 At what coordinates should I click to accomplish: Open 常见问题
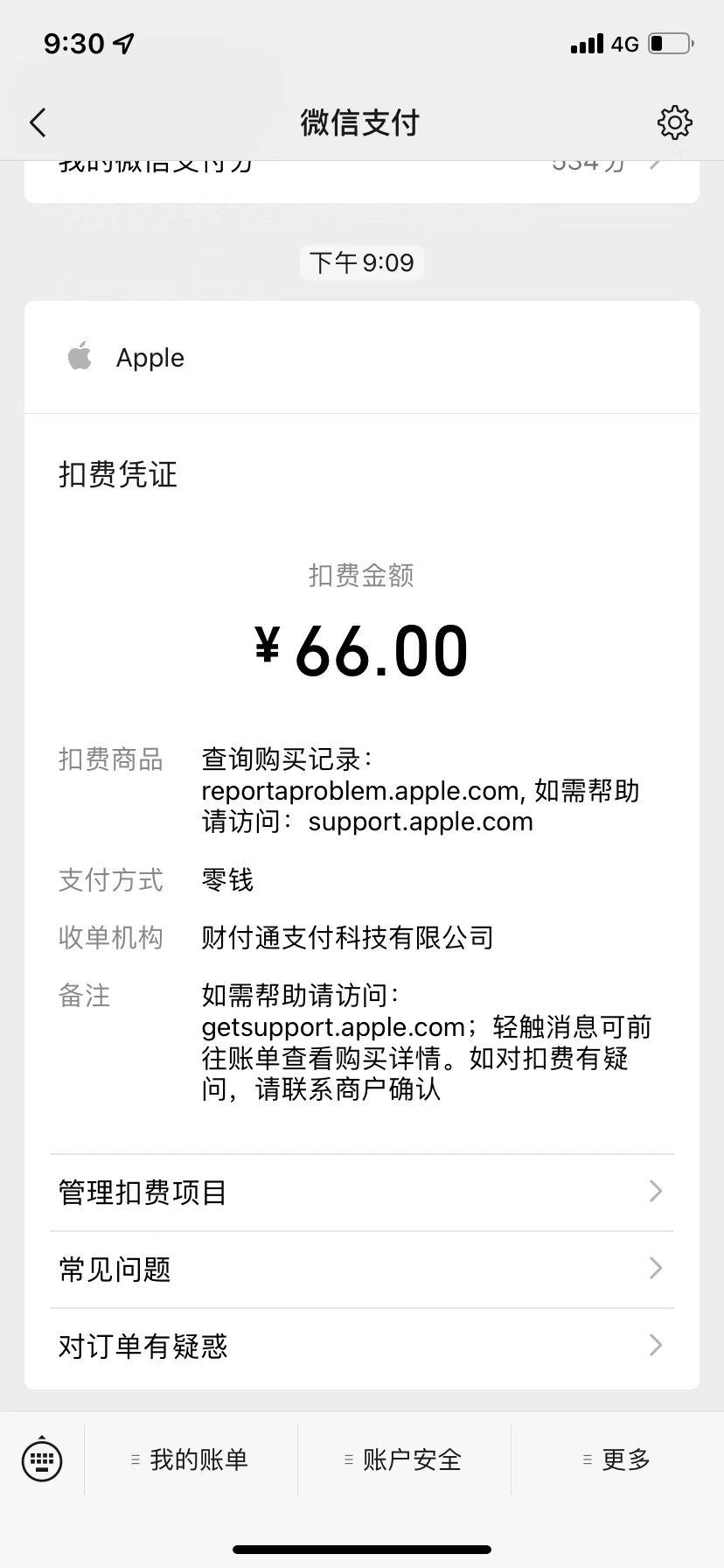coord(362,1270)
